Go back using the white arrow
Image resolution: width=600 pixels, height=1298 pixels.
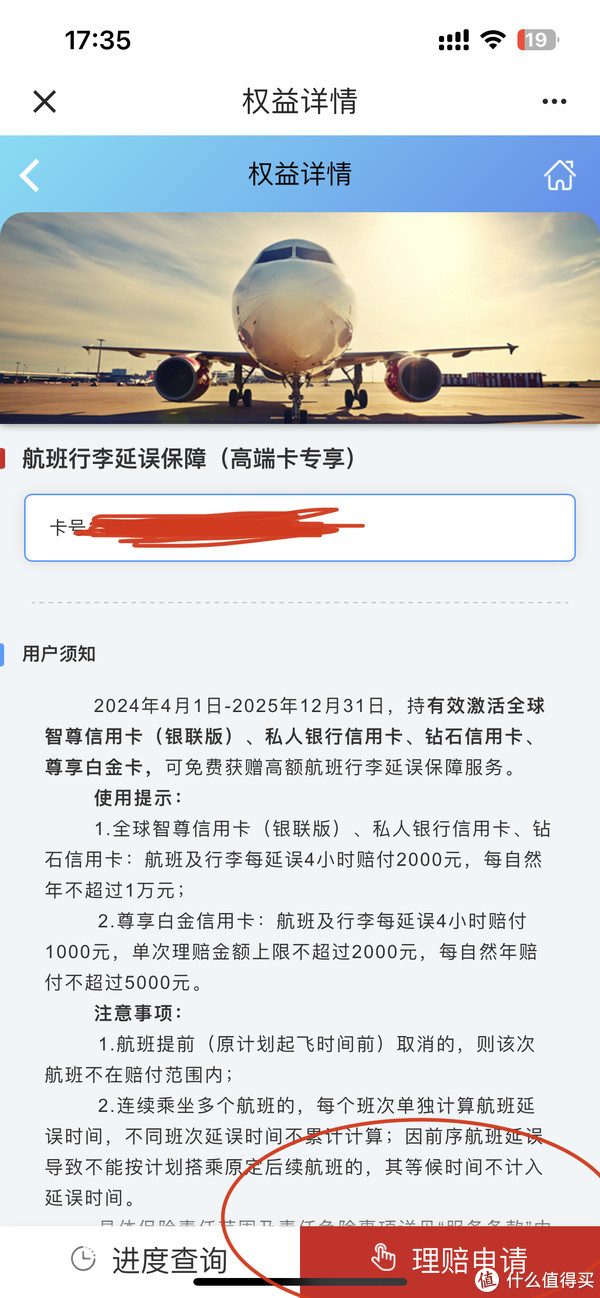[30, 175]
